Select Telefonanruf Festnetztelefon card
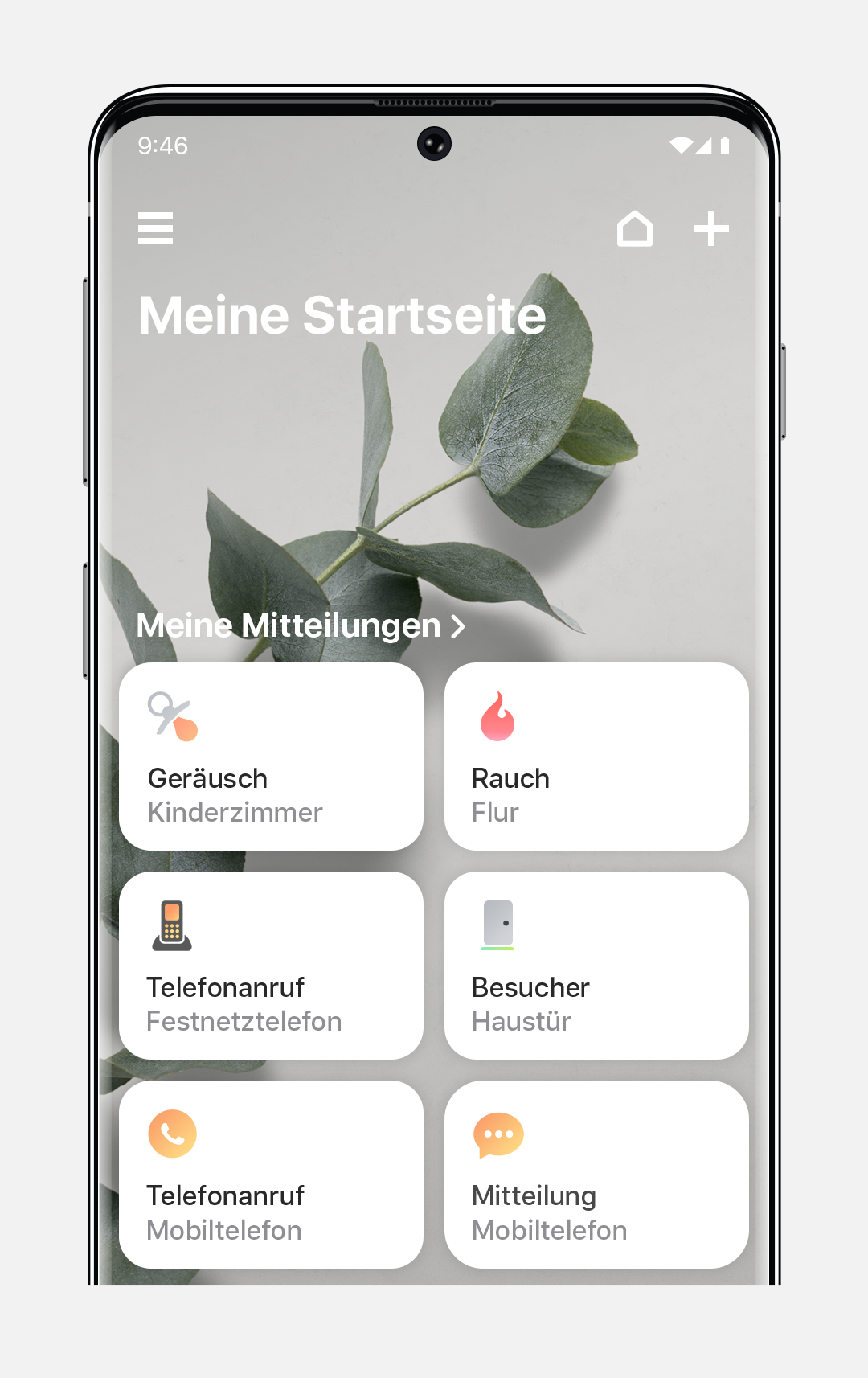 click(271, 966)
